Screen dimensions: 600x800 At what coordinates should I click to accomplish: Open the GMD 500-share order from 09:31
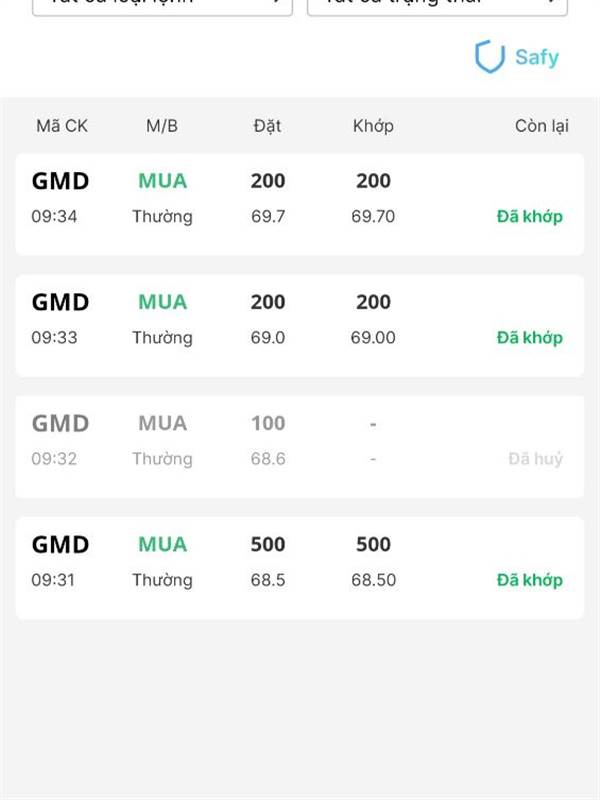tap(299, 567)
